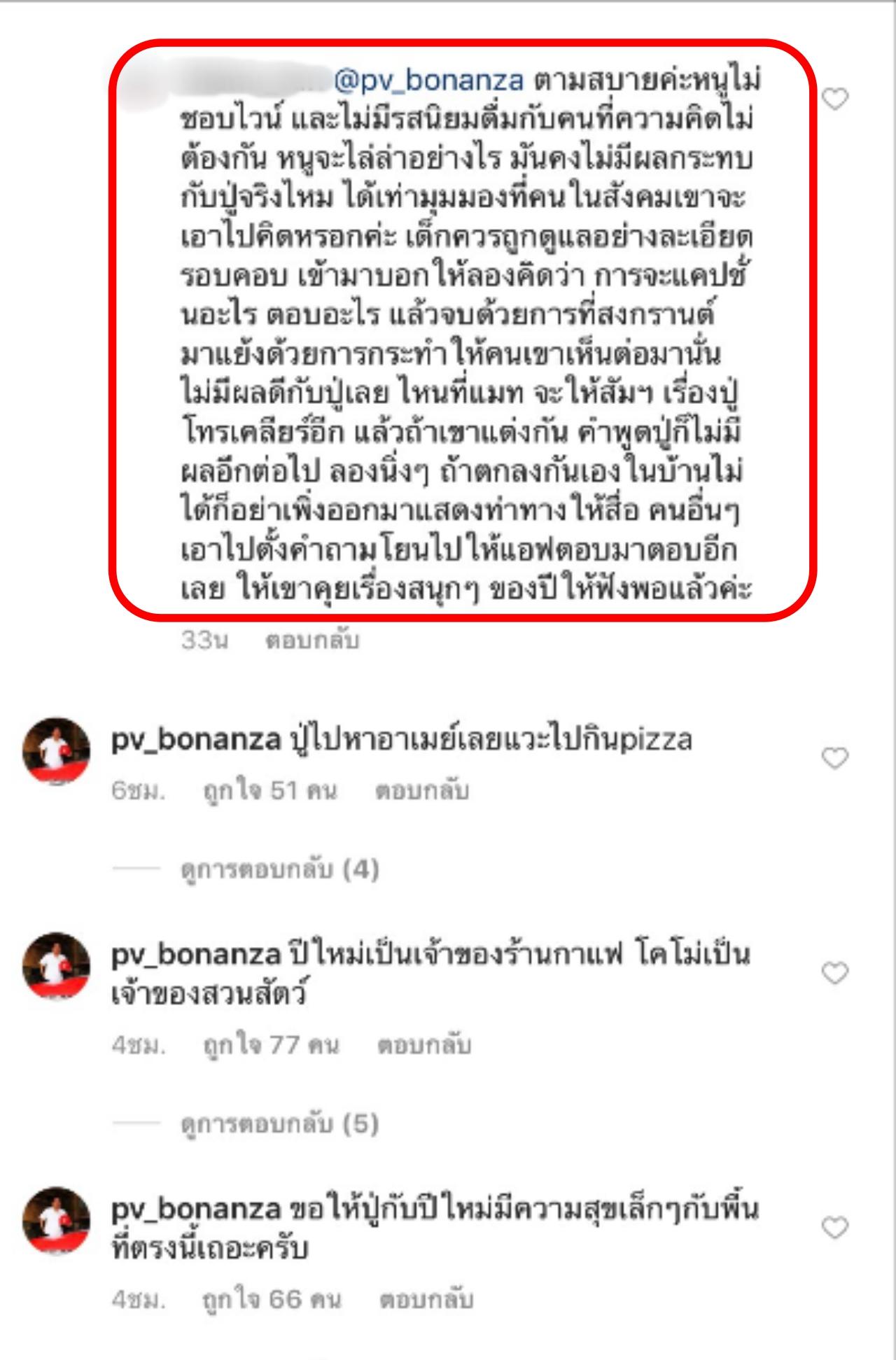Like the comment mentioning @pv_bonanza
This screenshot has height=1360, width=896.
(834, 99)
